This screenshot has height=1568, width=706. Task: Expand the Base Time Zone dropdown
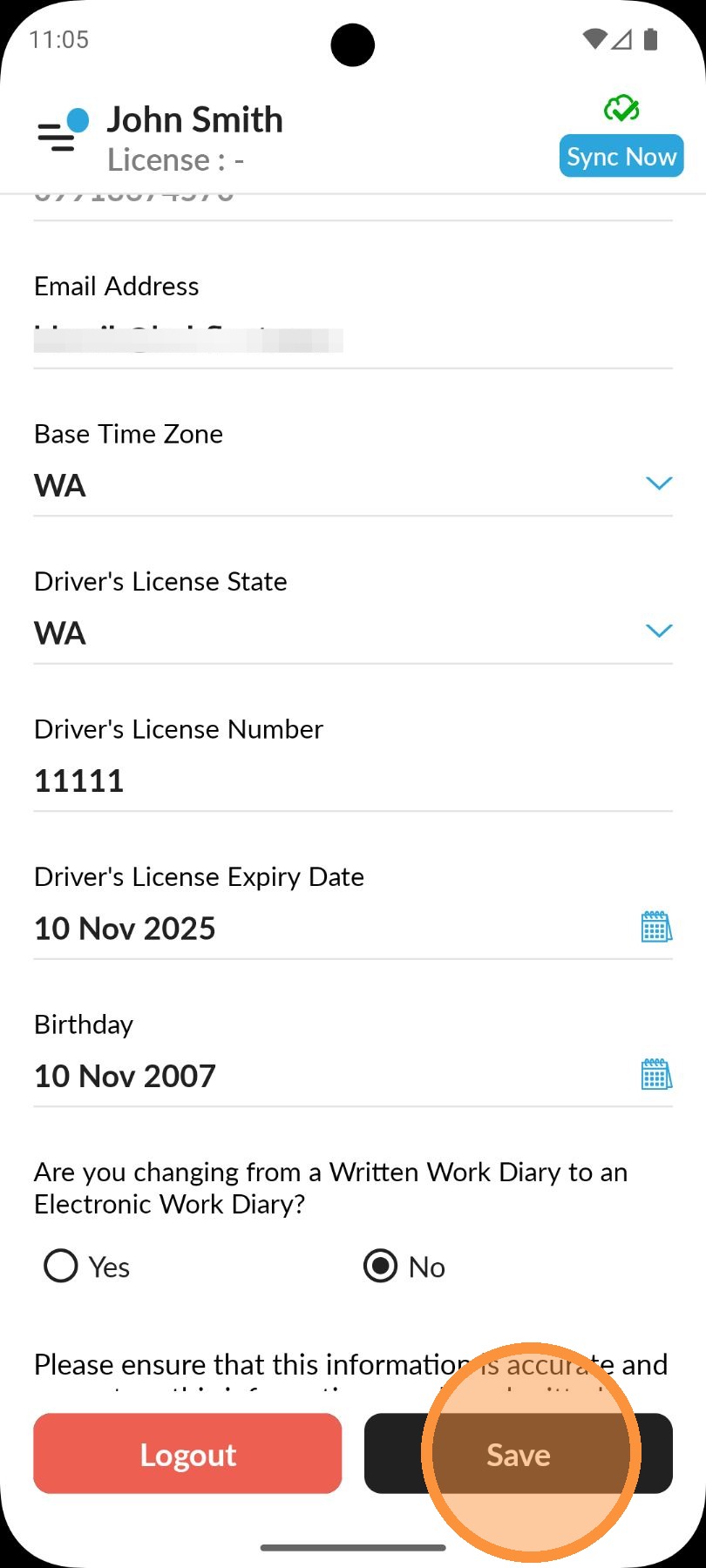(658, 484)
